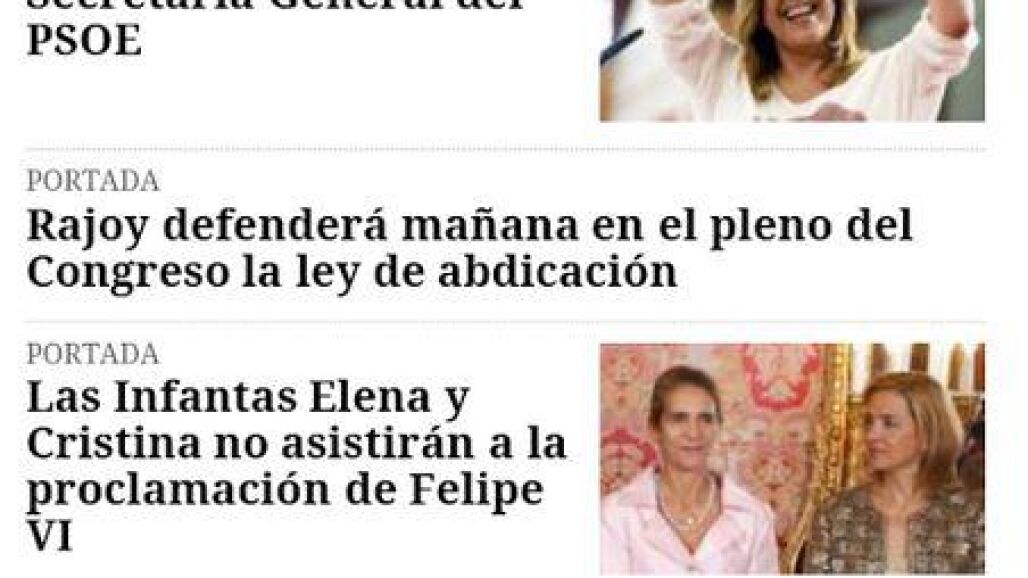This screenshot has width=1028, height=578.
Task: View the PSOE article photo
Action: [791, 60]
